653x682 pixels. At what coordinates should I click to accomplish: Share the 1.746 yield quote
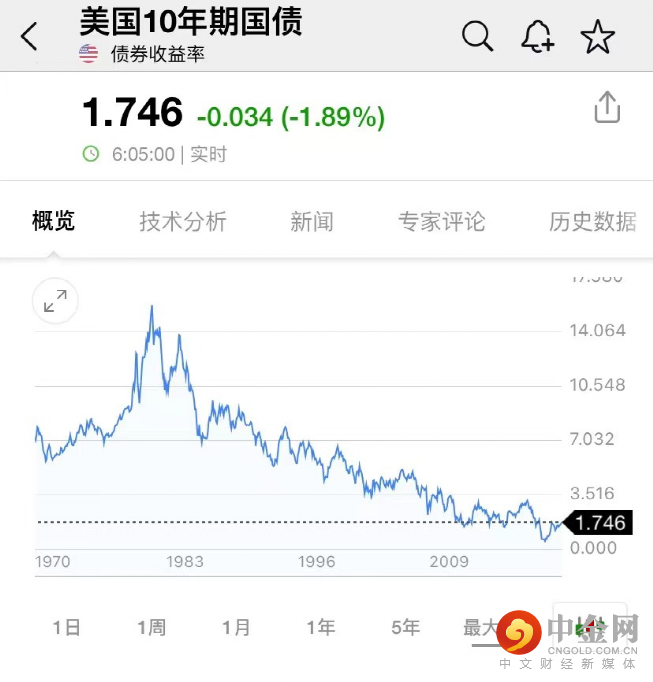pos(607,107)
